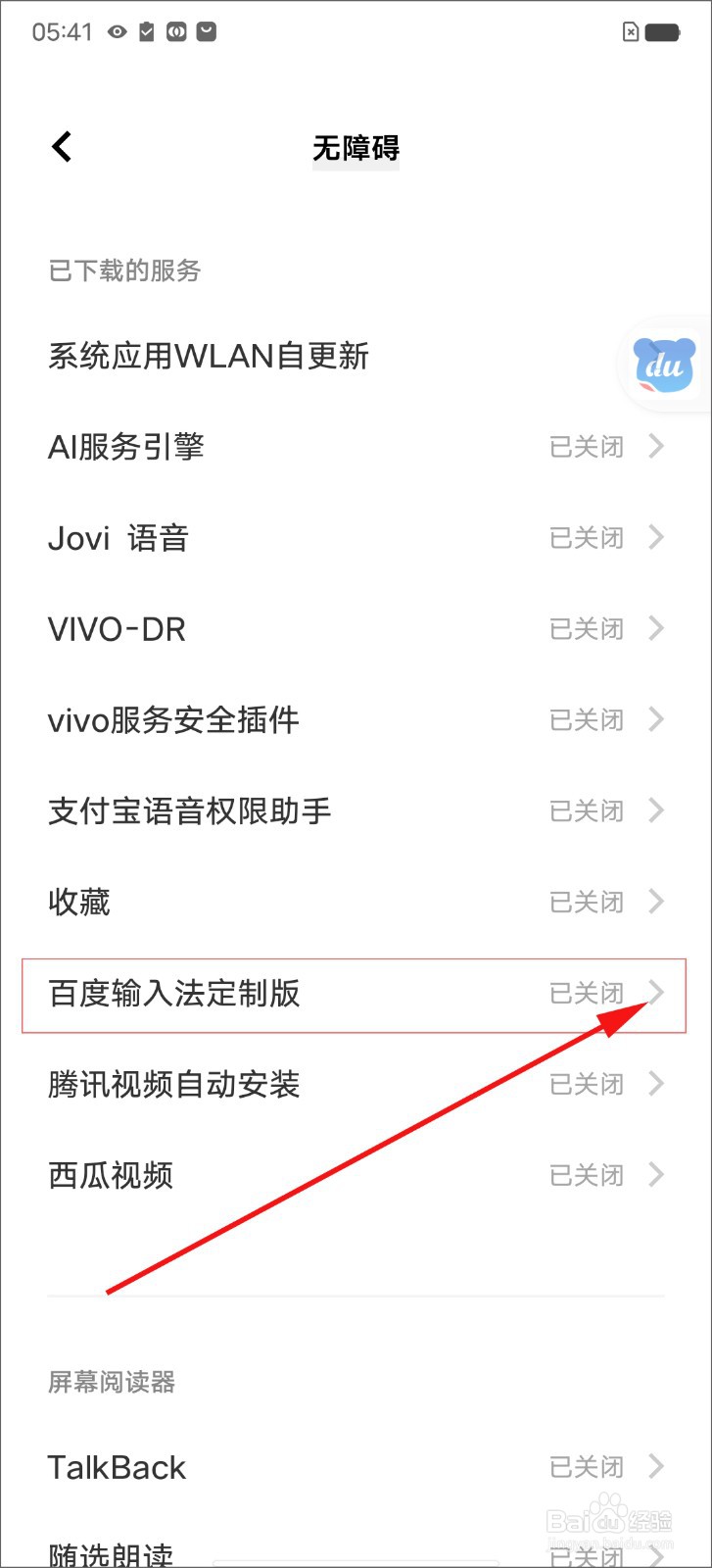Expand the TalkBack entry chevron
The image size is (712, 1568).
pyautogui.click(x=655, y=1466)
